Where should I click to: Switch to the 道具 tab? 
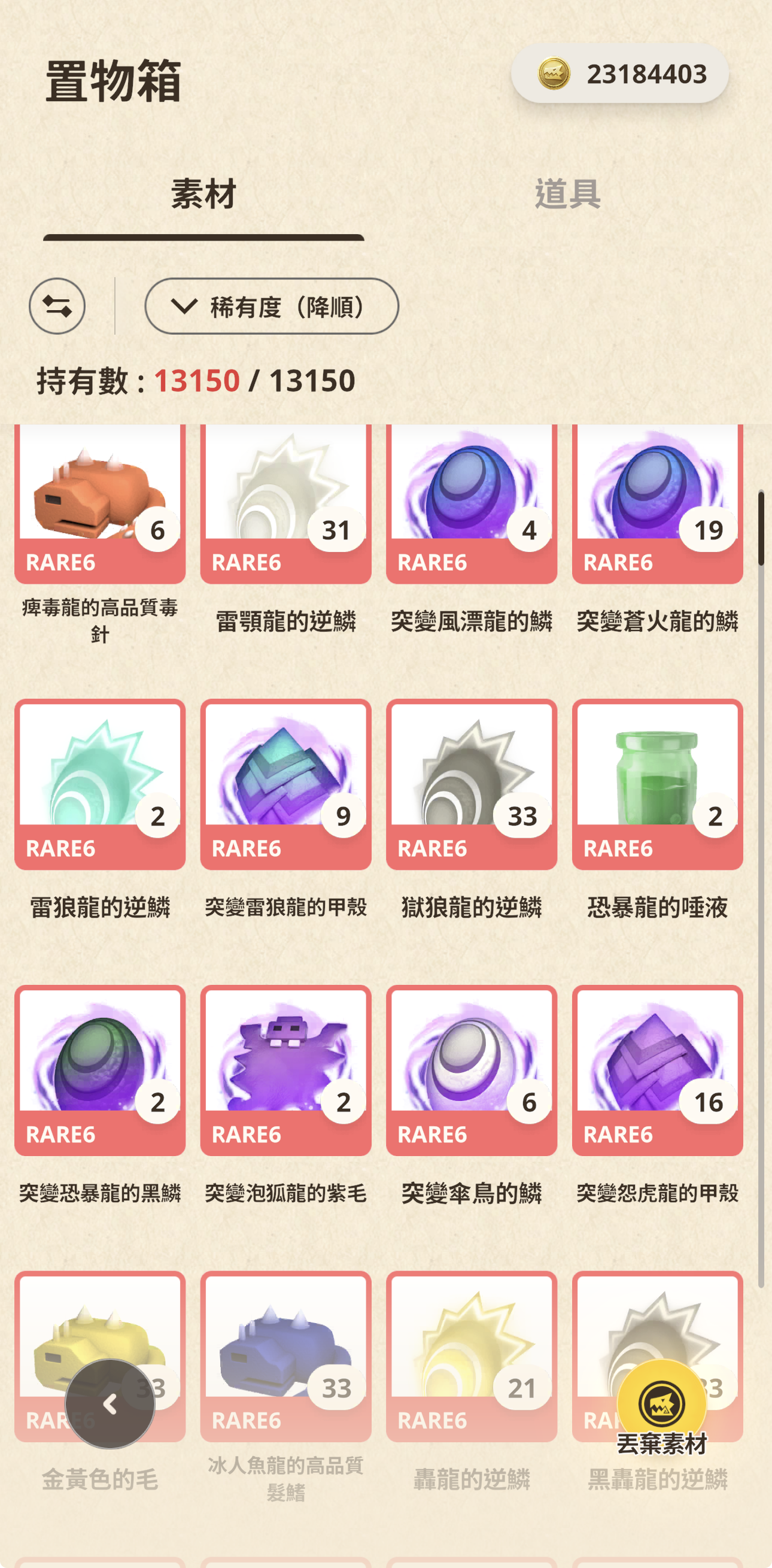[567, 194]
